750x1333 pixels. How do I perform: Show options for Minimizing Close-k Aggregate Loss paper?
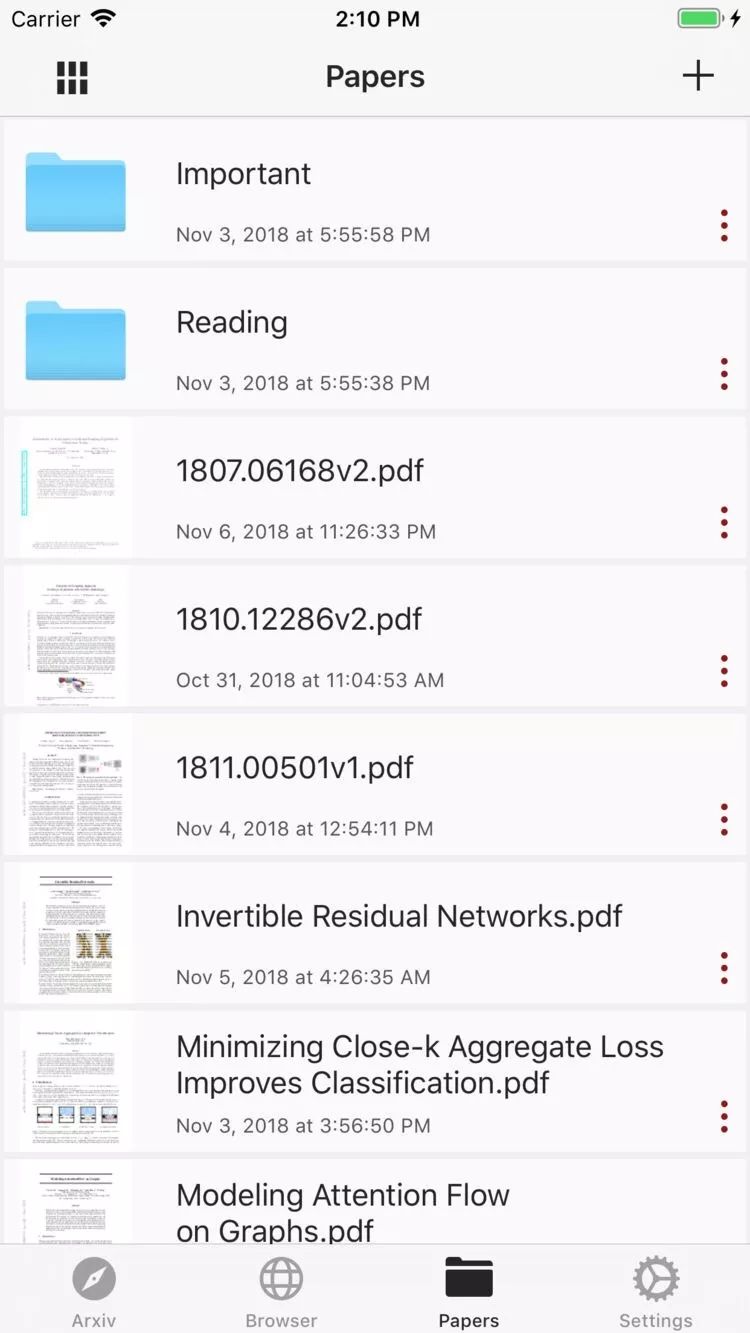[x=724, y=1116]
